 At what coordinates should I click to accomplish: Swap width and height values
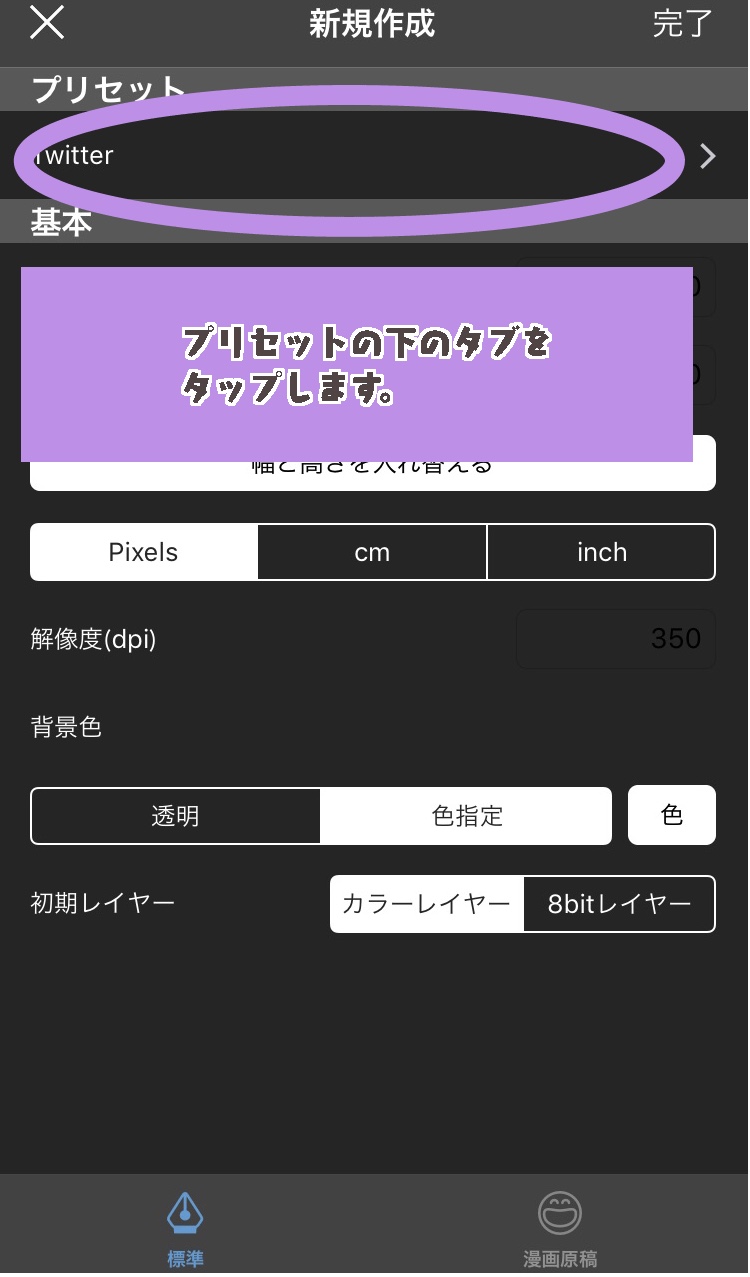[372, 475]
